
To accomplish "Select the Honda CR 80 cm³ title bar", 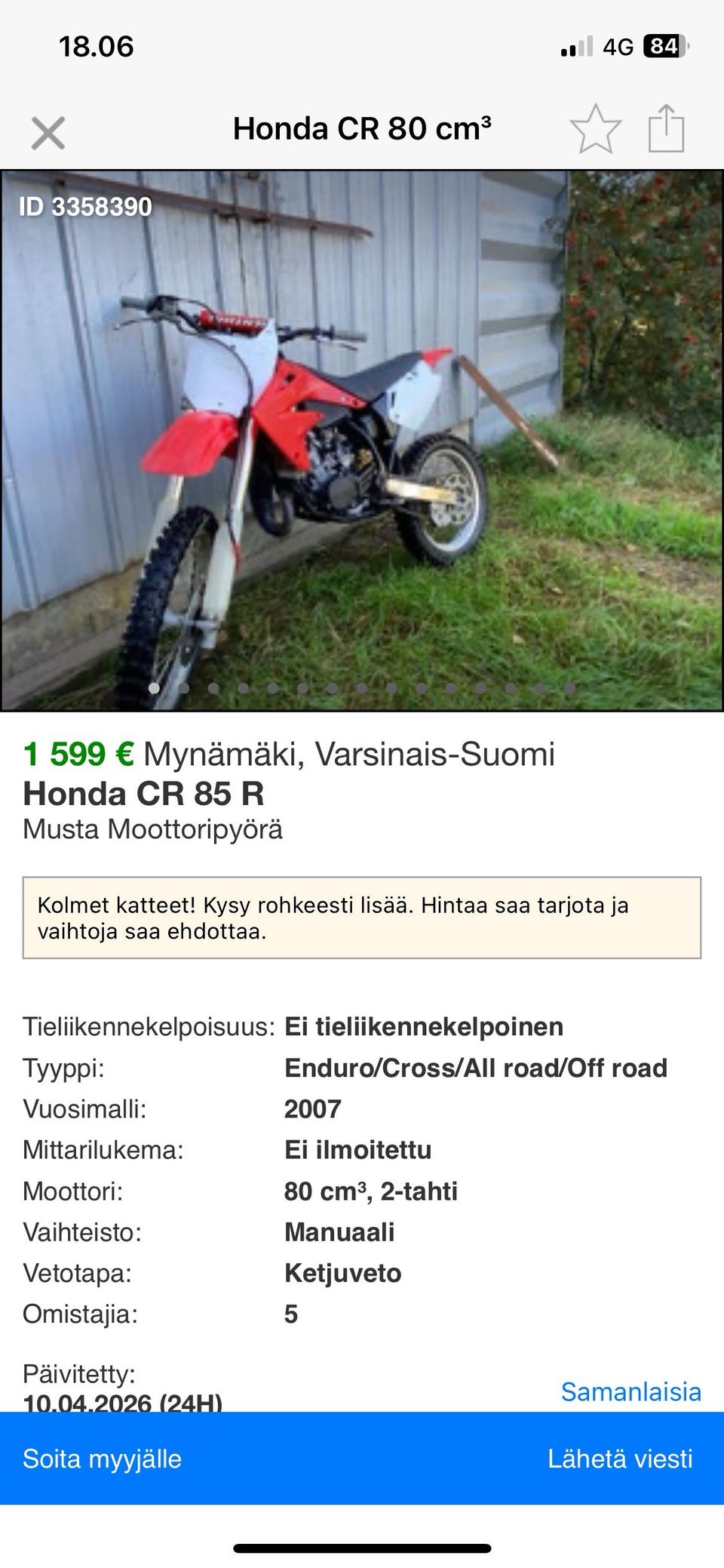I will coord(362,128).
